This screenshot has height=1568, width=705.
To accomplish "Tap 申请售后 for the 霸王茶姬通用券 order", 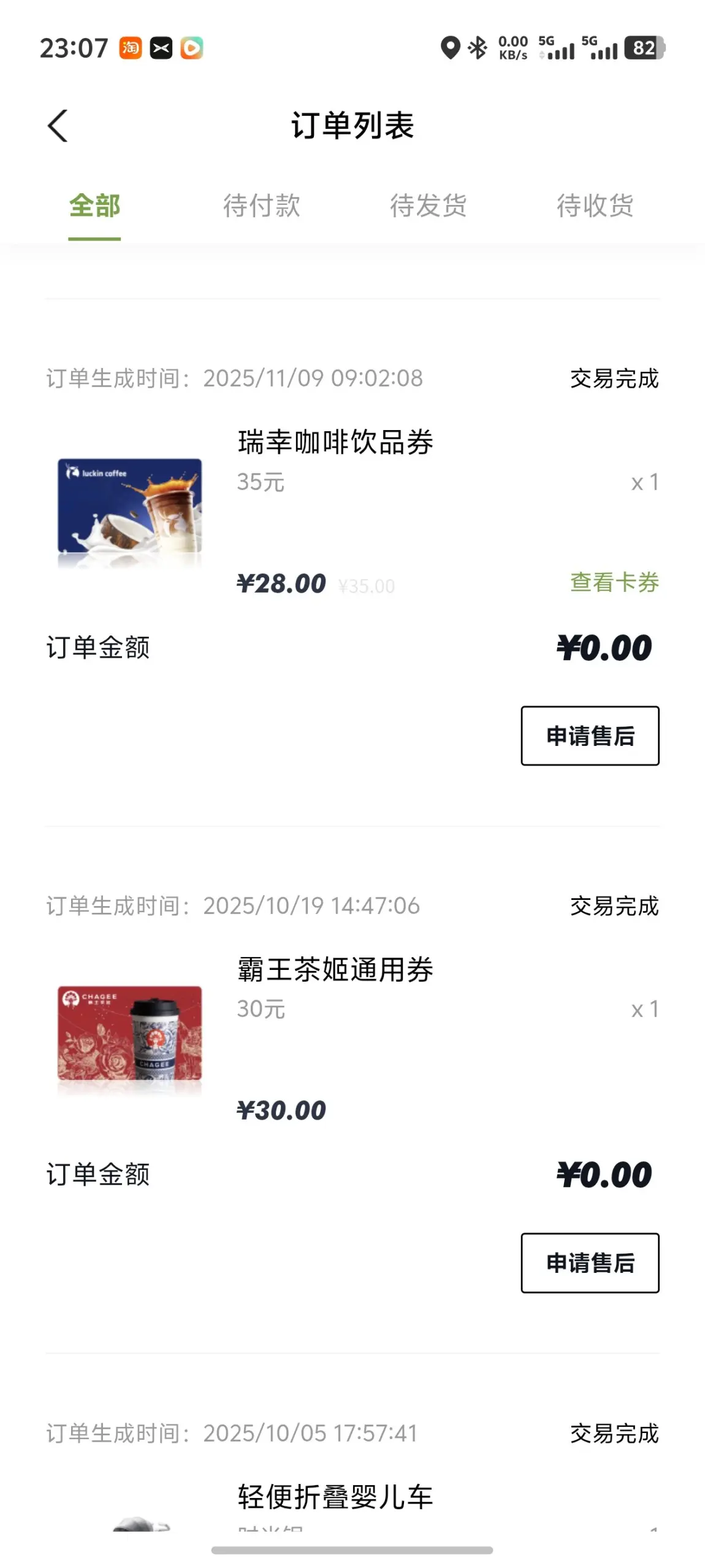I will [590, 1262].
